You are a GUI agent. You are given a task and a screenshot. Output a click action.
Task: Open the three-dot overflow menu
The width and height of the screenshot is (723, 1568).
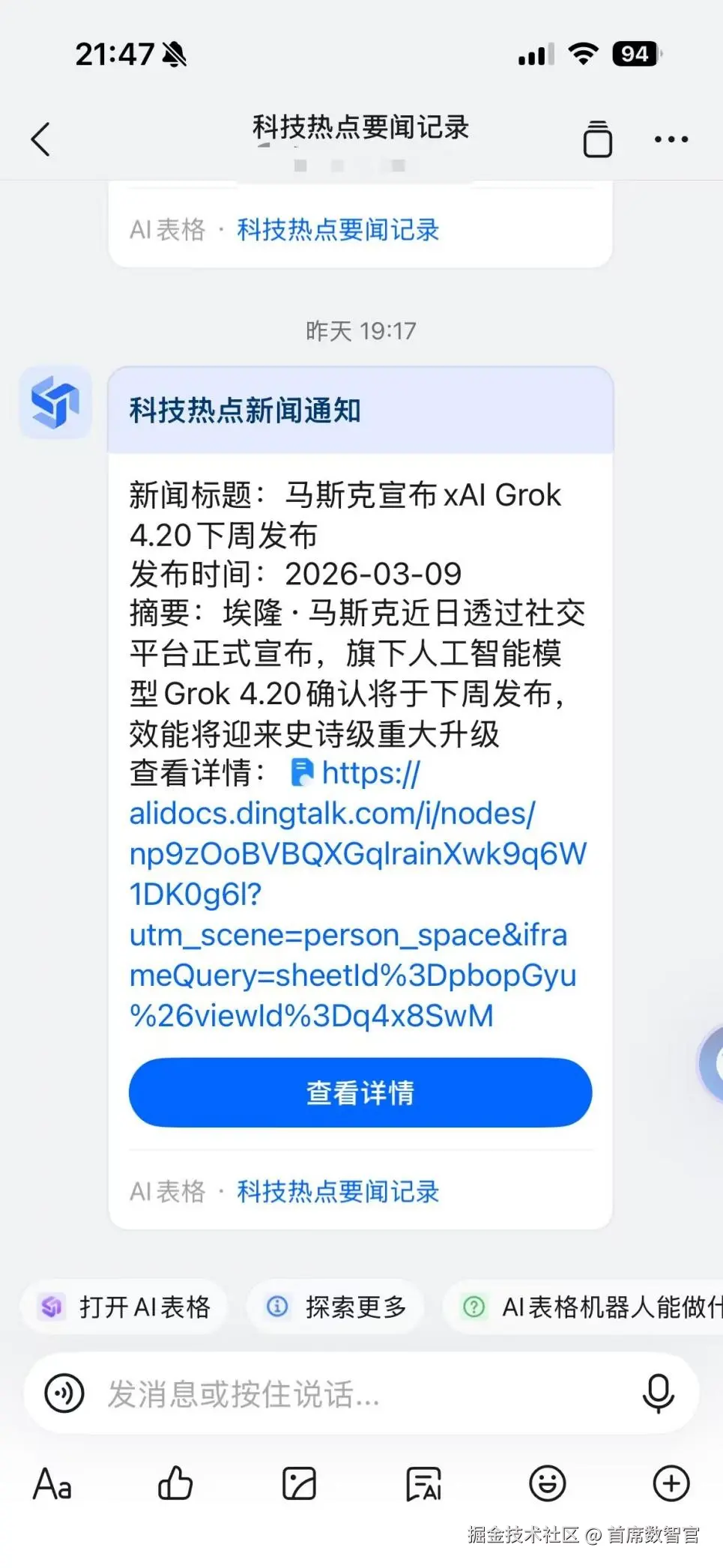671,139
